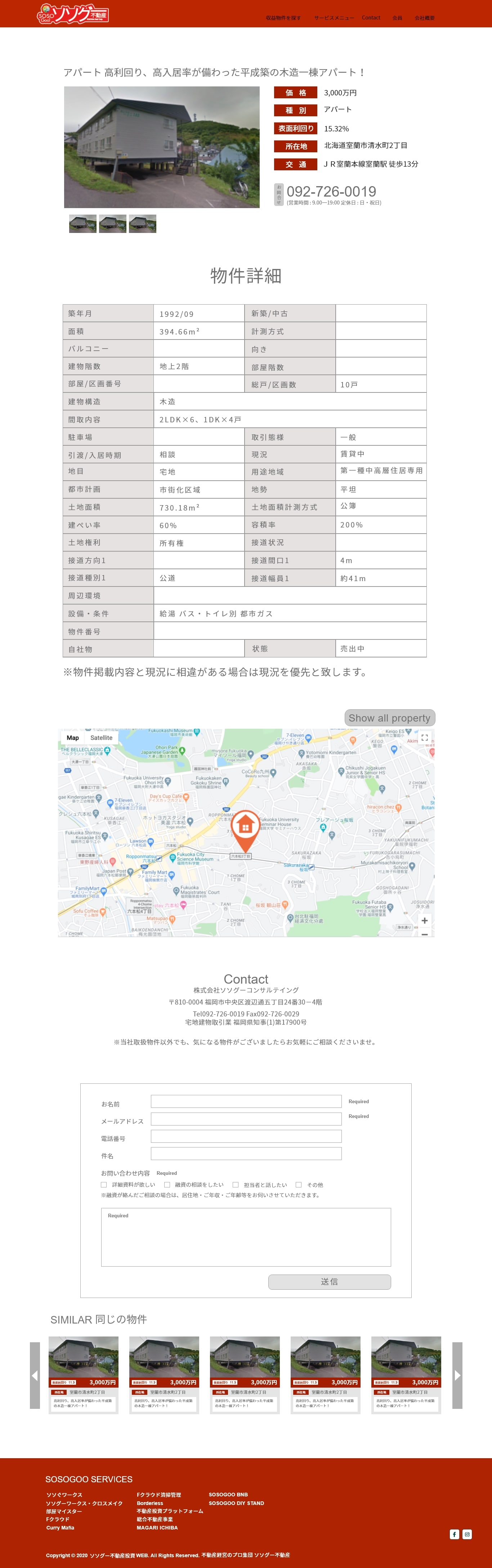Open the Facebook icon in footer
Image resolution: width=492 pixels, height=1568 pixels.
point(454,1534)
